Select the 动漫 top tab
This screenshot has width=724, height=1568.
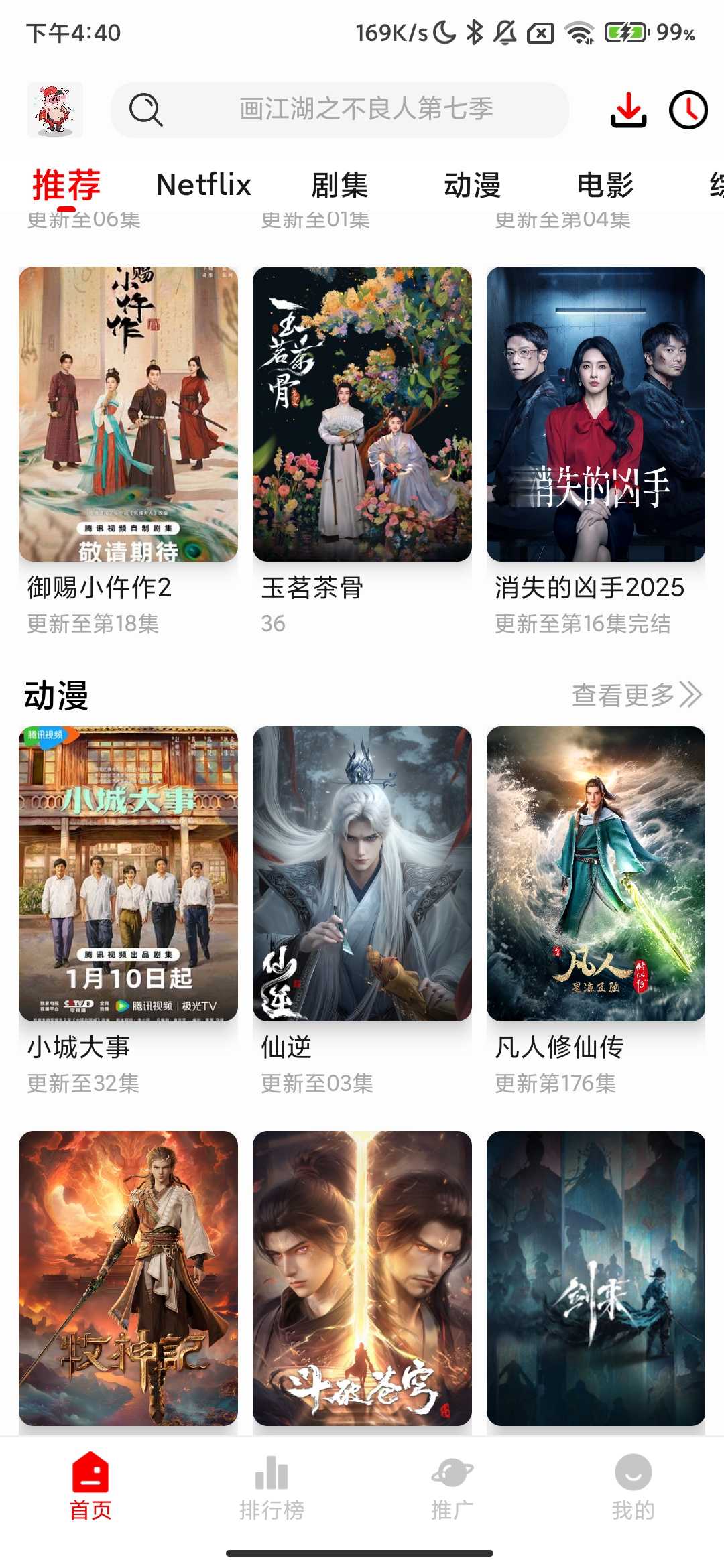(x=472, y=185)
